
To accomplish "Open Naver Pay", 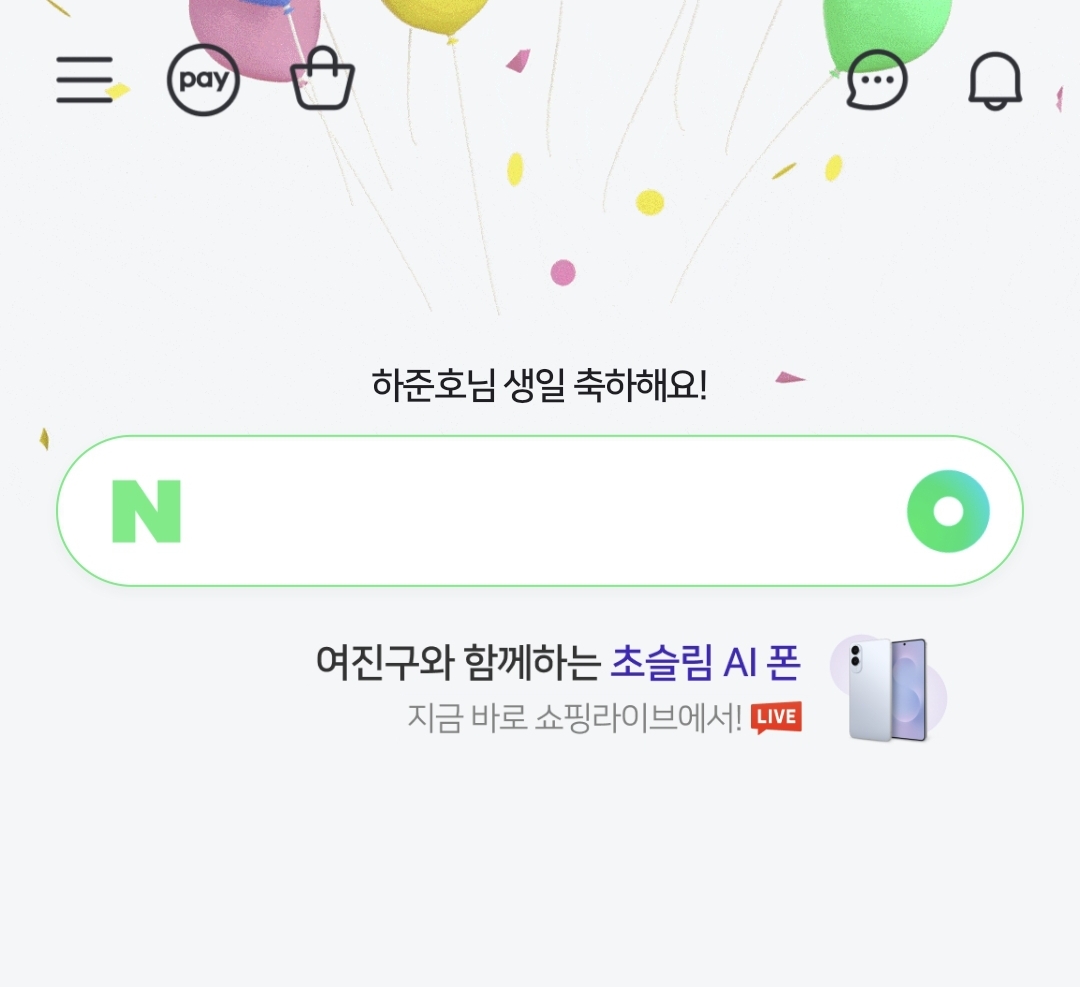I will point(203,80).
